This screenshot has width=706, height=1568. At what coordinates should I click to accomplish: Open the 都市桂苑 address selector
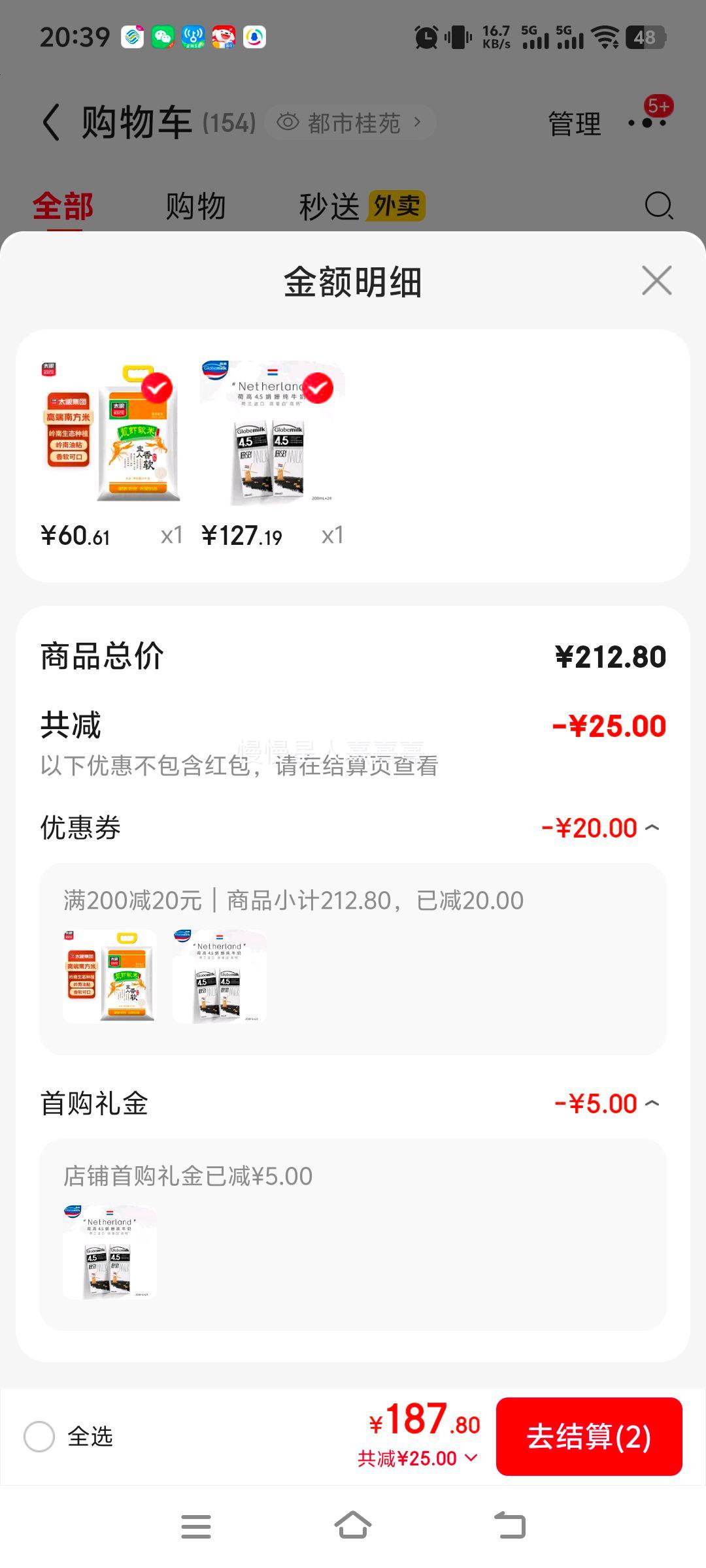(353, 122)
